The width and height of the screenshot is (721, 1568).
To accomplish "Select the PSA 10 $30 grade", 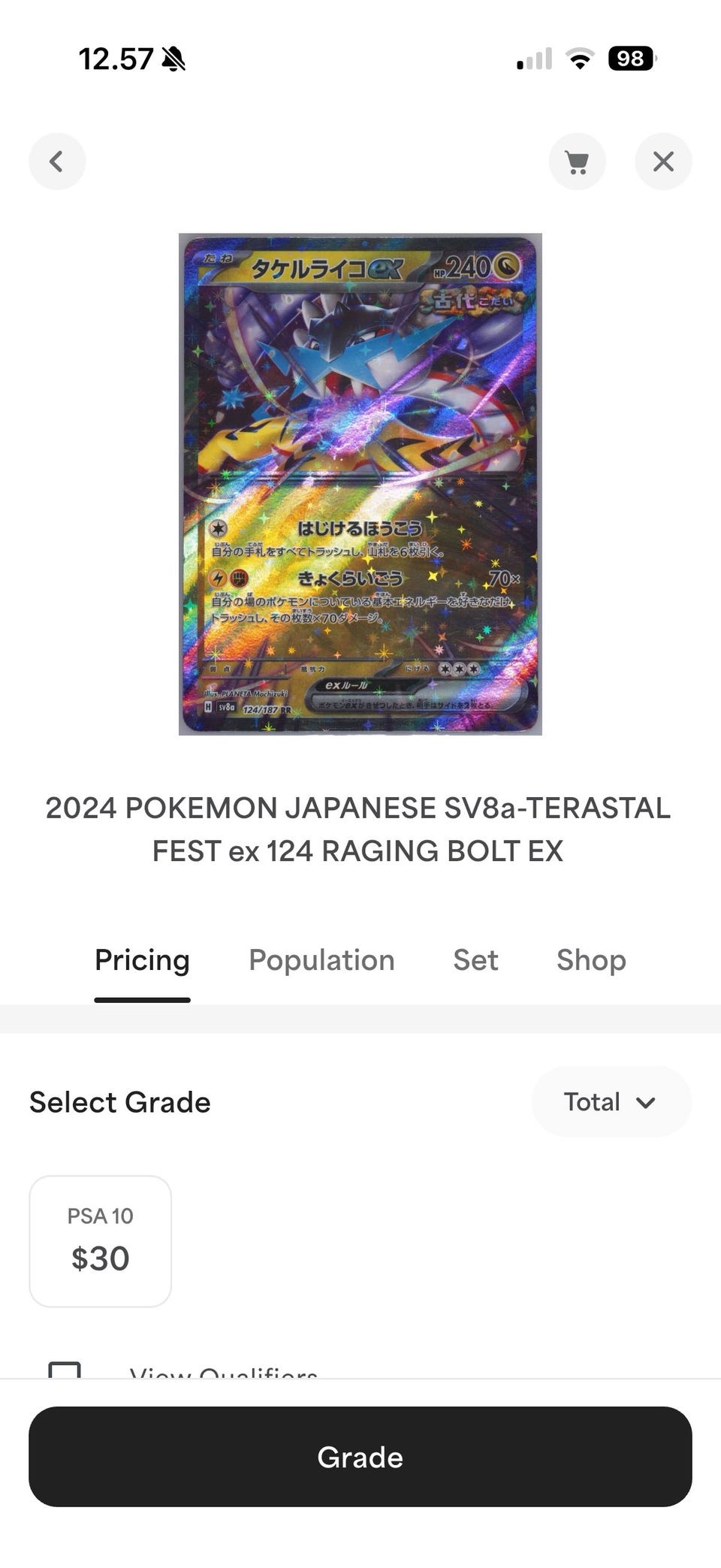I will tap(101, 1241).
